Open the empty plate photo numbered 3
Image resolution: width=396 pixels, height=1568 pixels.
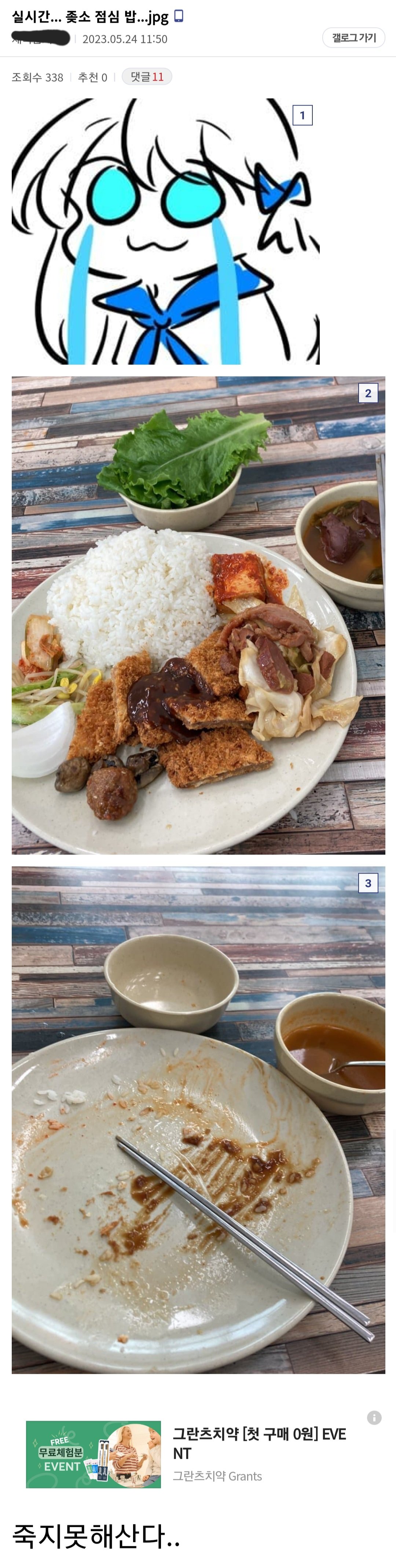pos(198,1120)
